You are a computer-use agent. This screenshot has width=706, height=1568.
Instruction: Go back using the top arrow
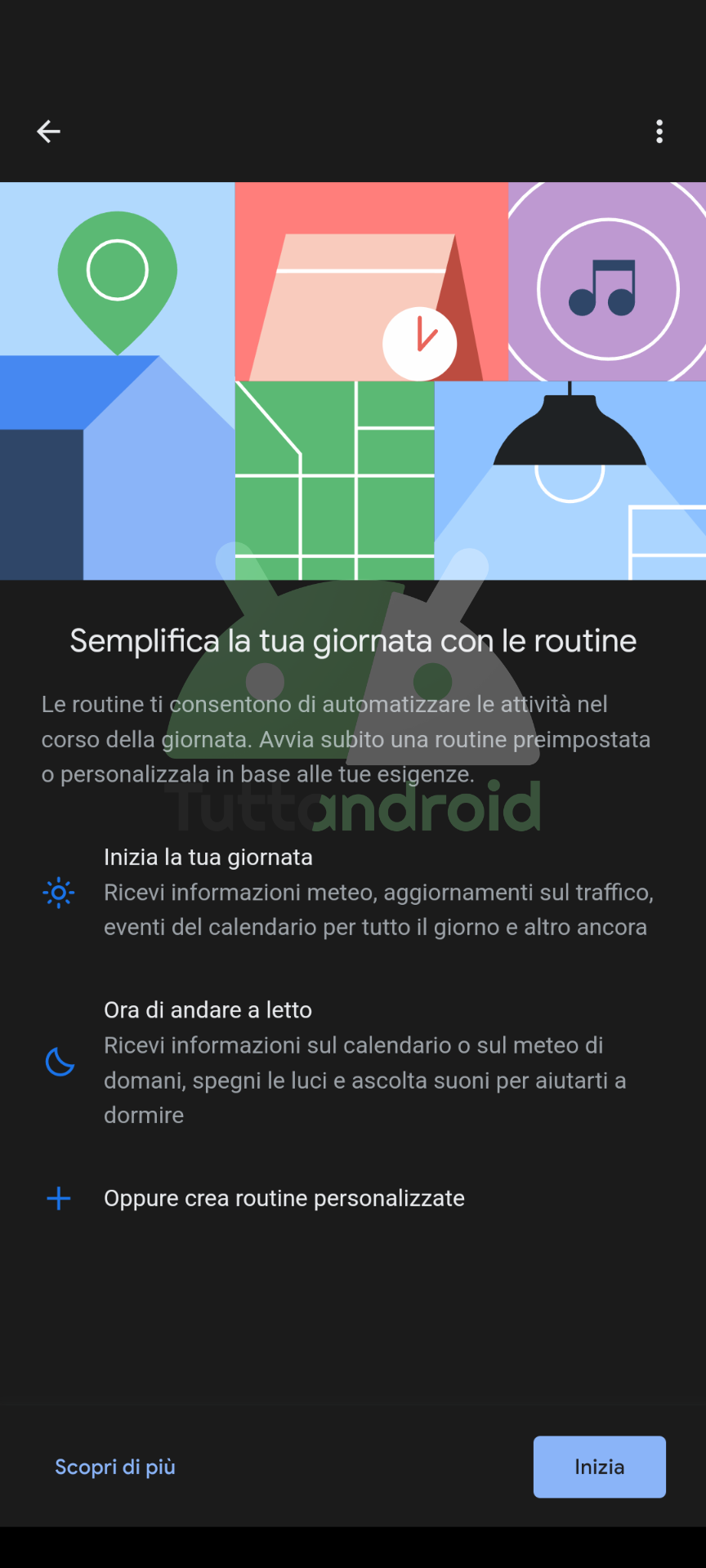coord(48,131)
